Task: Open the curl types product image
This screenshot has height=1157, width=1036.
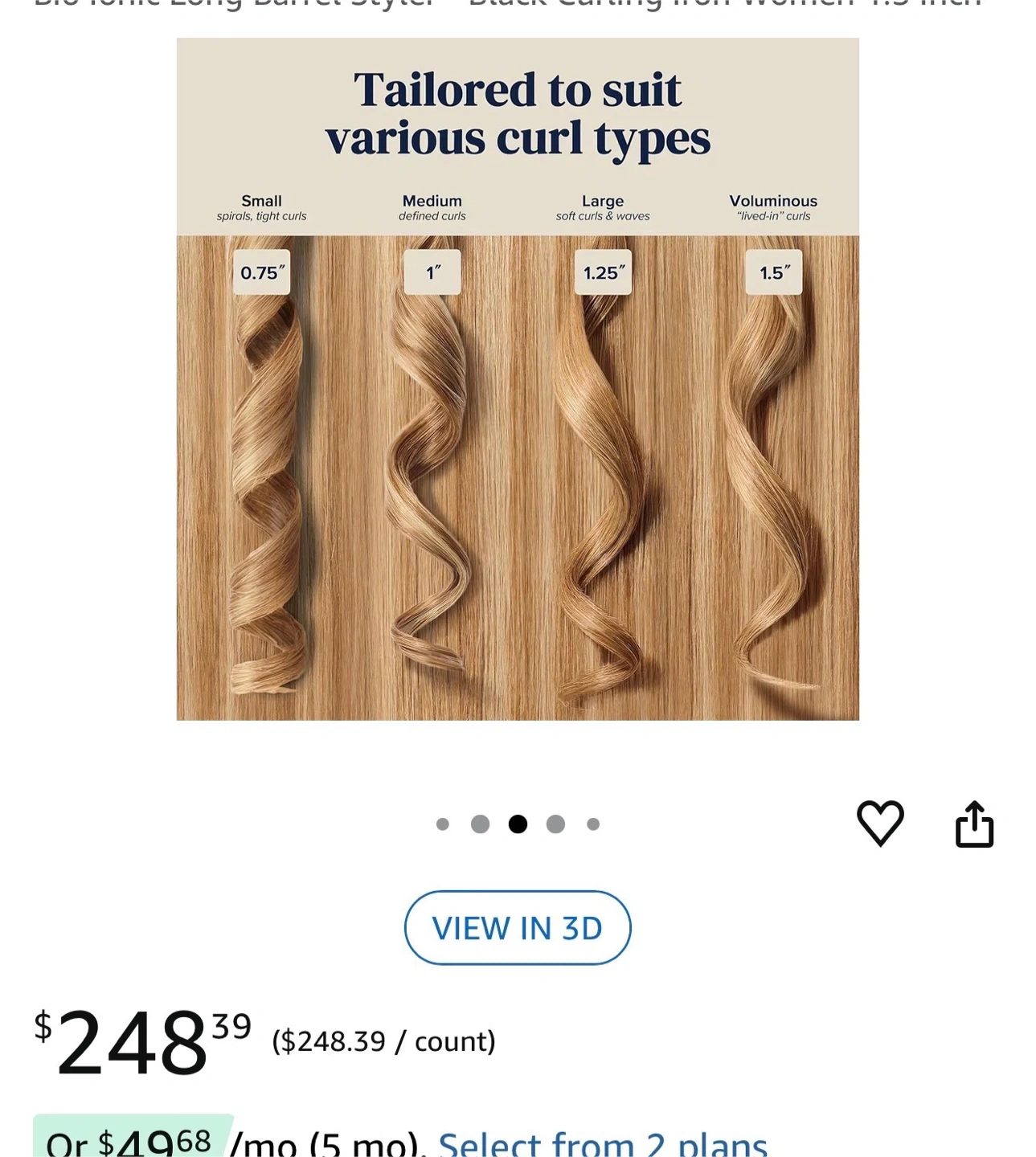Action: coord(518,379)
